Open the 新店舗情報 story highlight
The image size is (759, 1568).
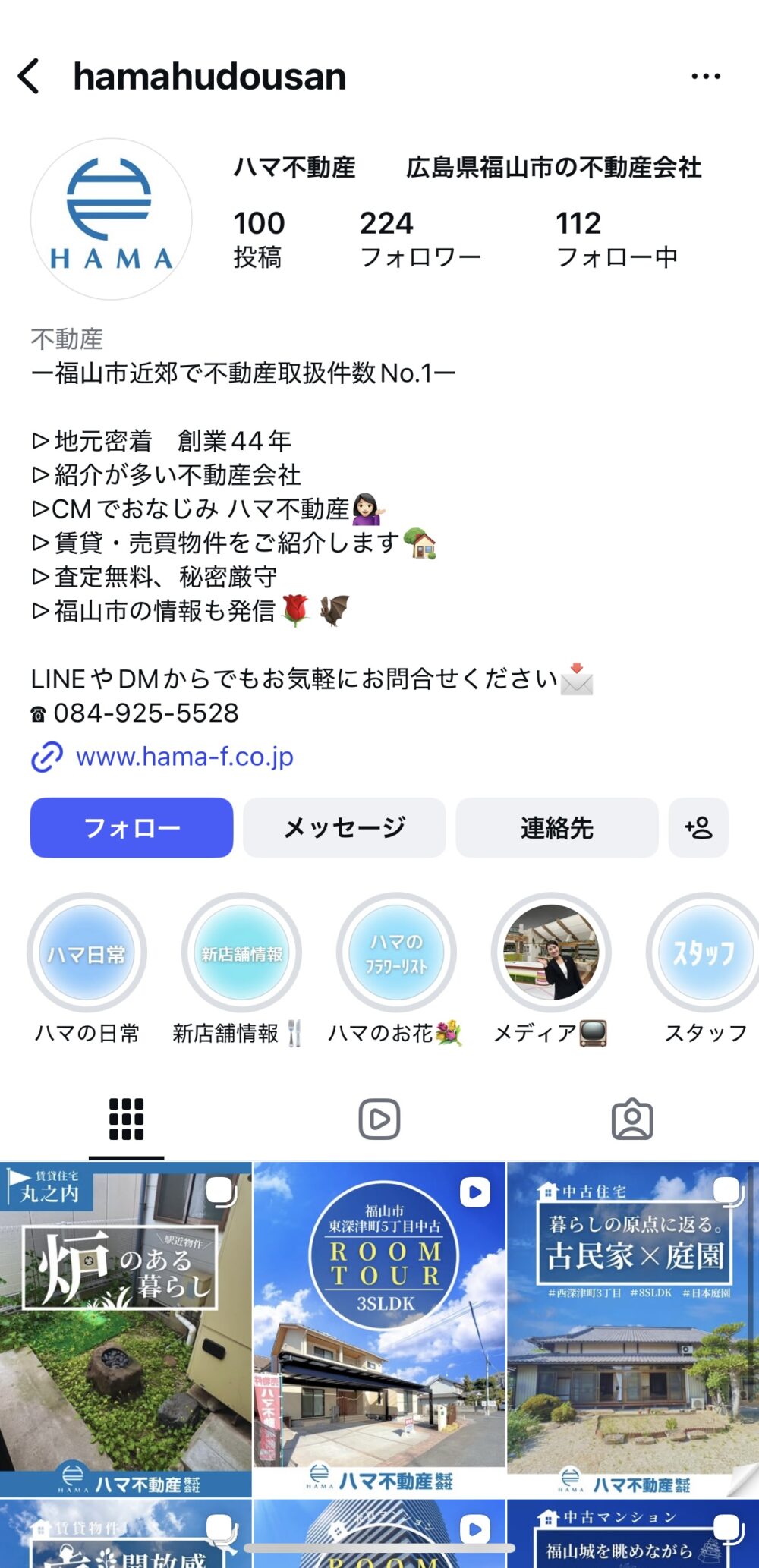pos(241,952)
